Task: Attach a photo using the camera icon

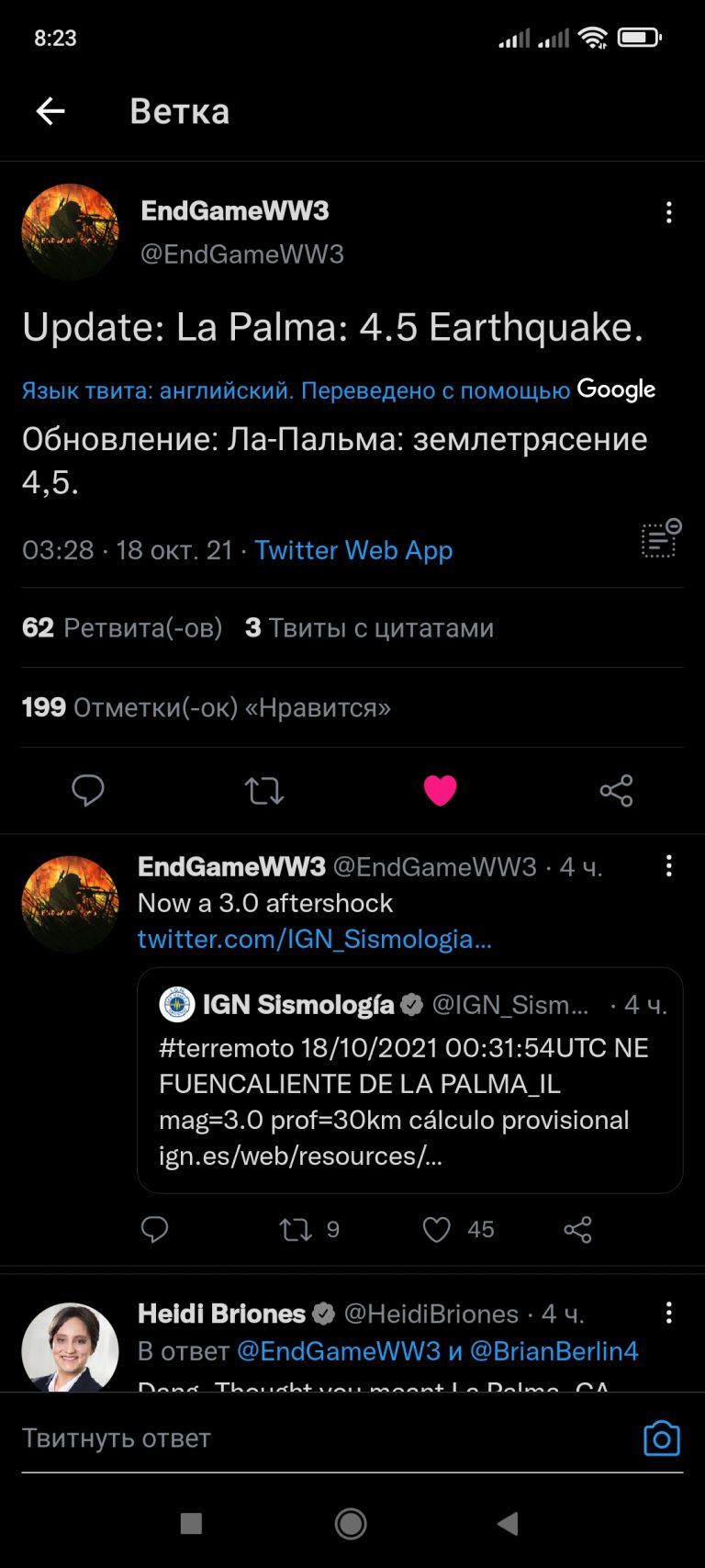Action: 662,1438
